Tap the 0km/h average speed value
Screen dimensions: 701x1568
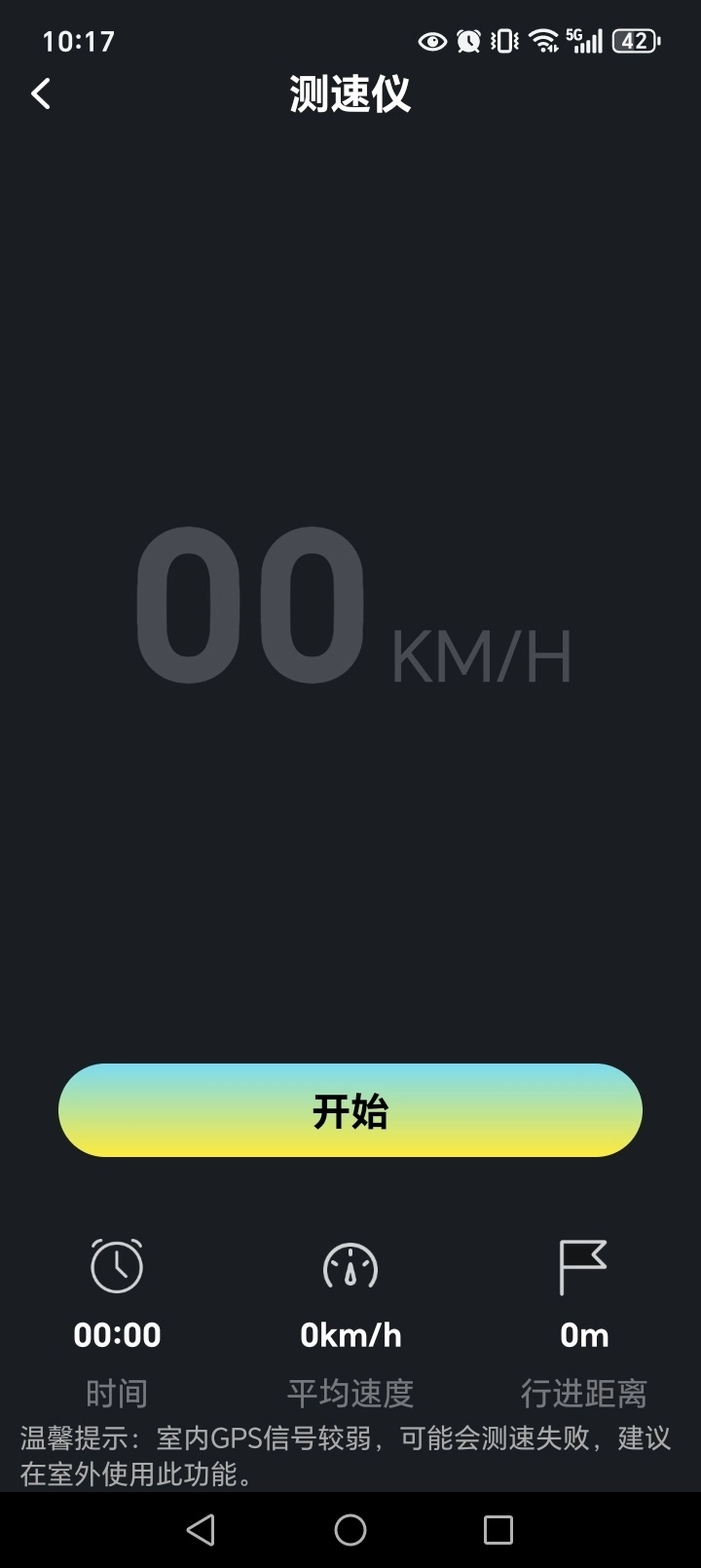coord(350,1334)
